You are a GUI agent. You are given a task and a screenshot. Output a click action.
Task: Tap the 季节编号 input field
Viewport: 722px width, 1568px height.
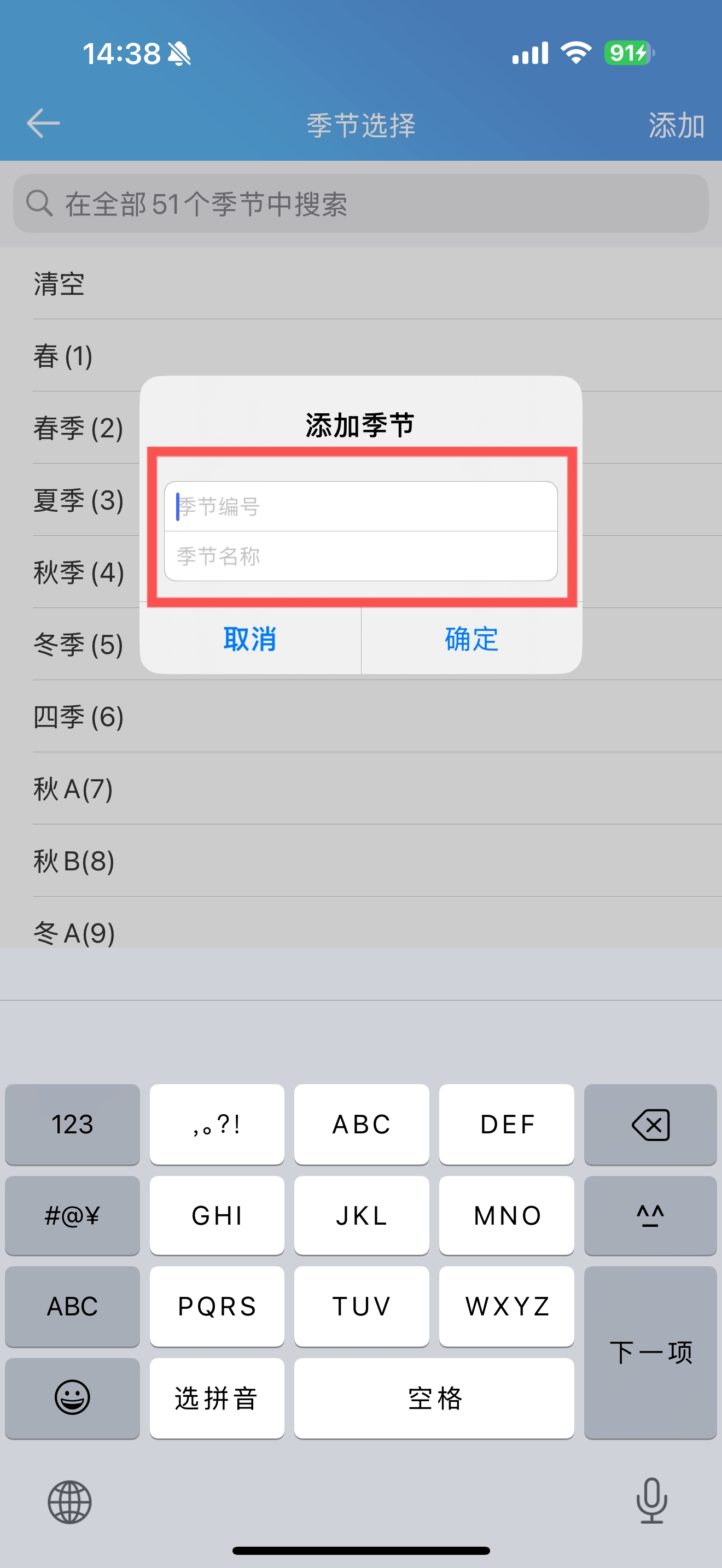[360, 506]
